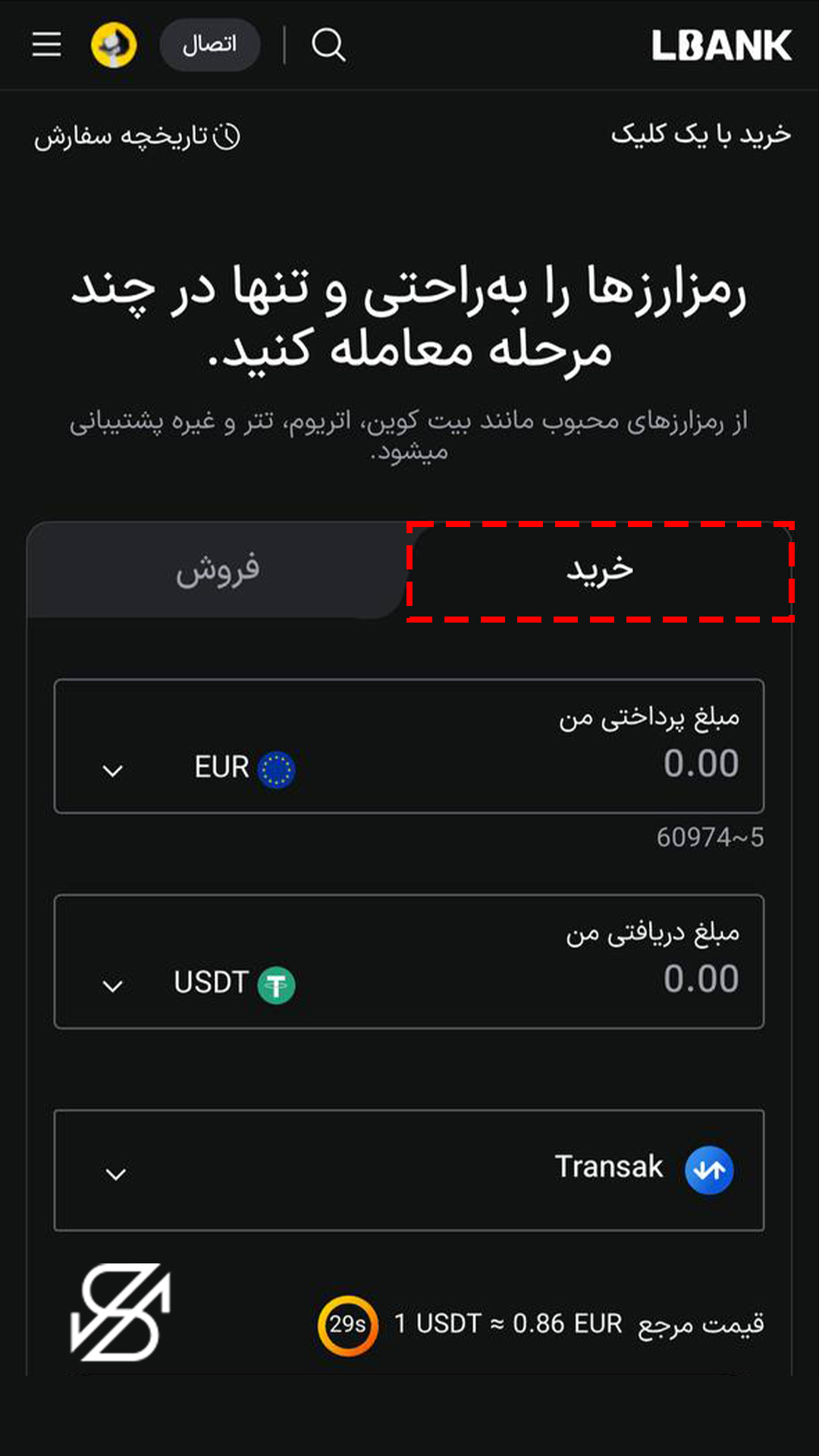Screen dimensions: 819x1456
Task: Open تاریخچه سفارش order history
Action: pos(137,136)
